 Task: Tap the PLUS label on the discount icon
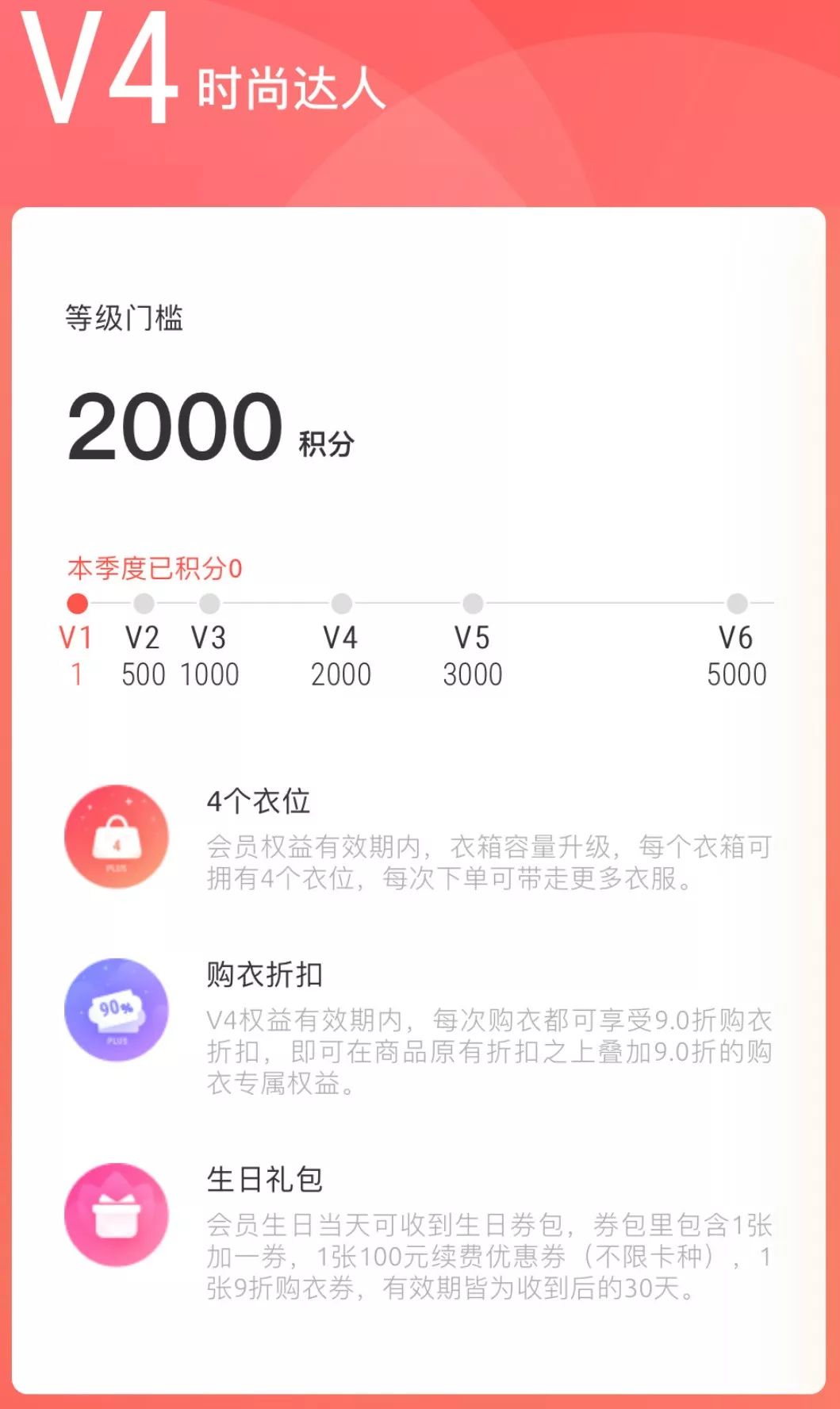117,1039
